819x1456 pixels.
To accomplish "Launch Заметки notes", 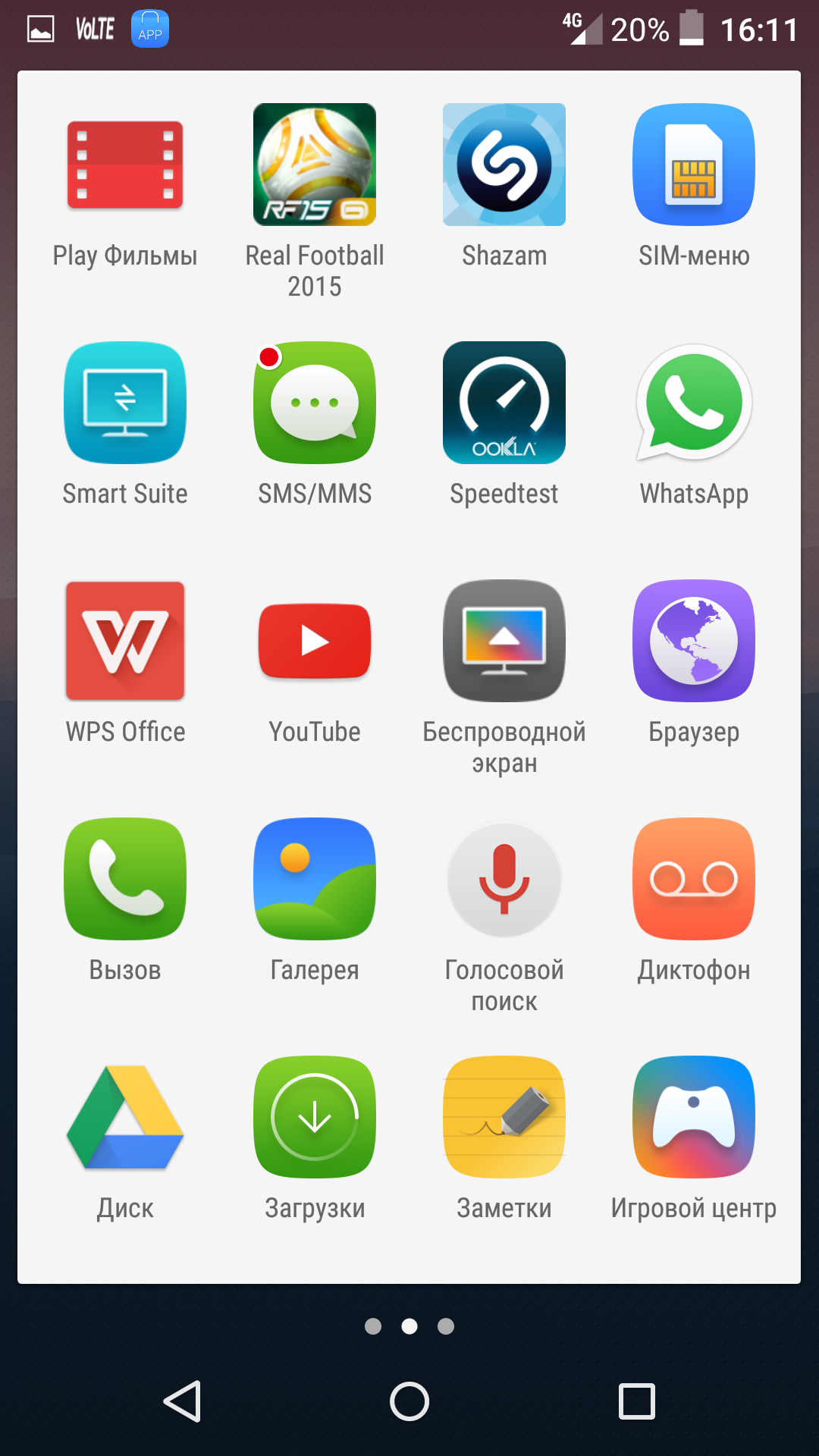I will pos(504,1117).
